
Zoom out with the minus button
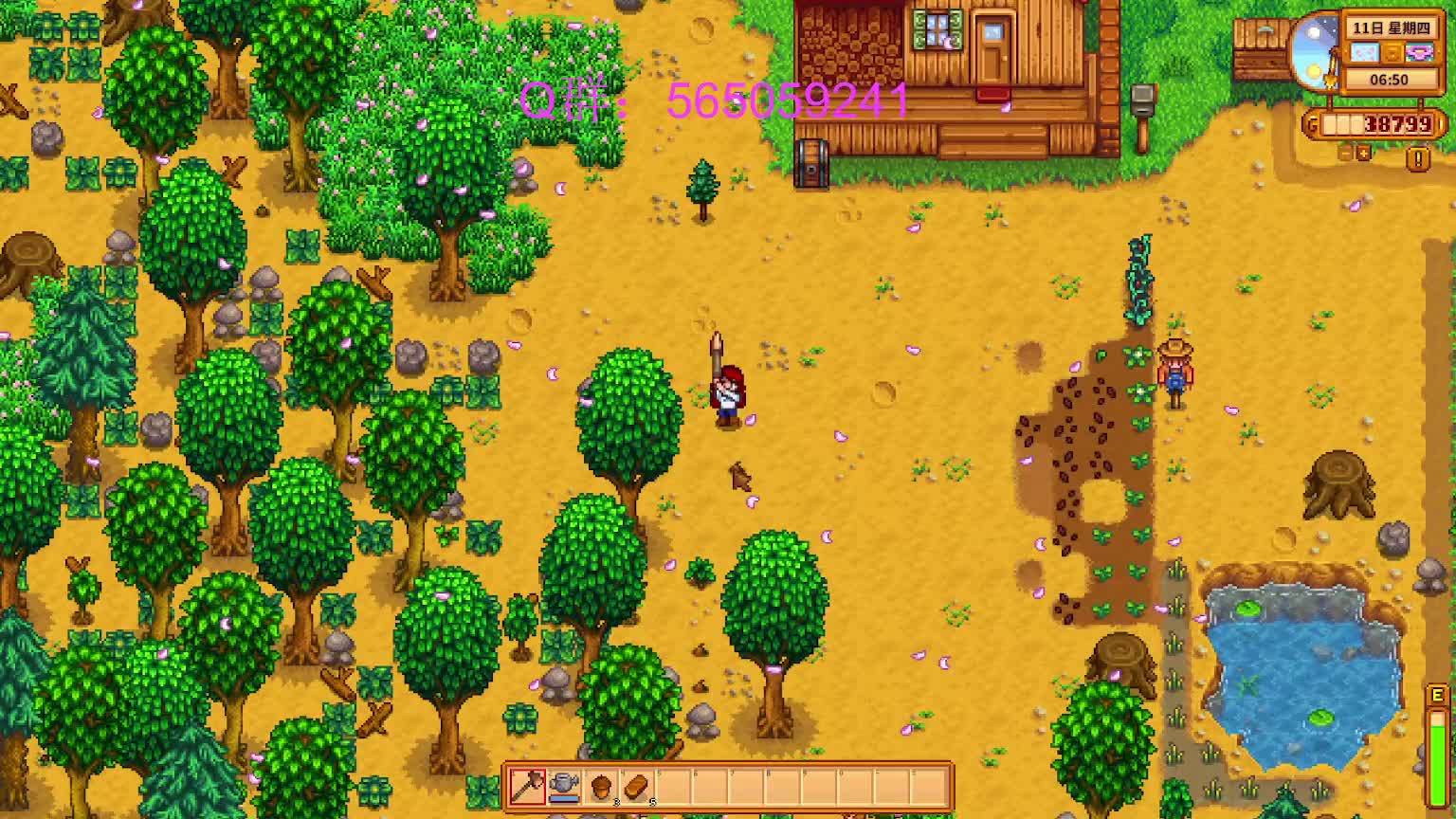1345,153
